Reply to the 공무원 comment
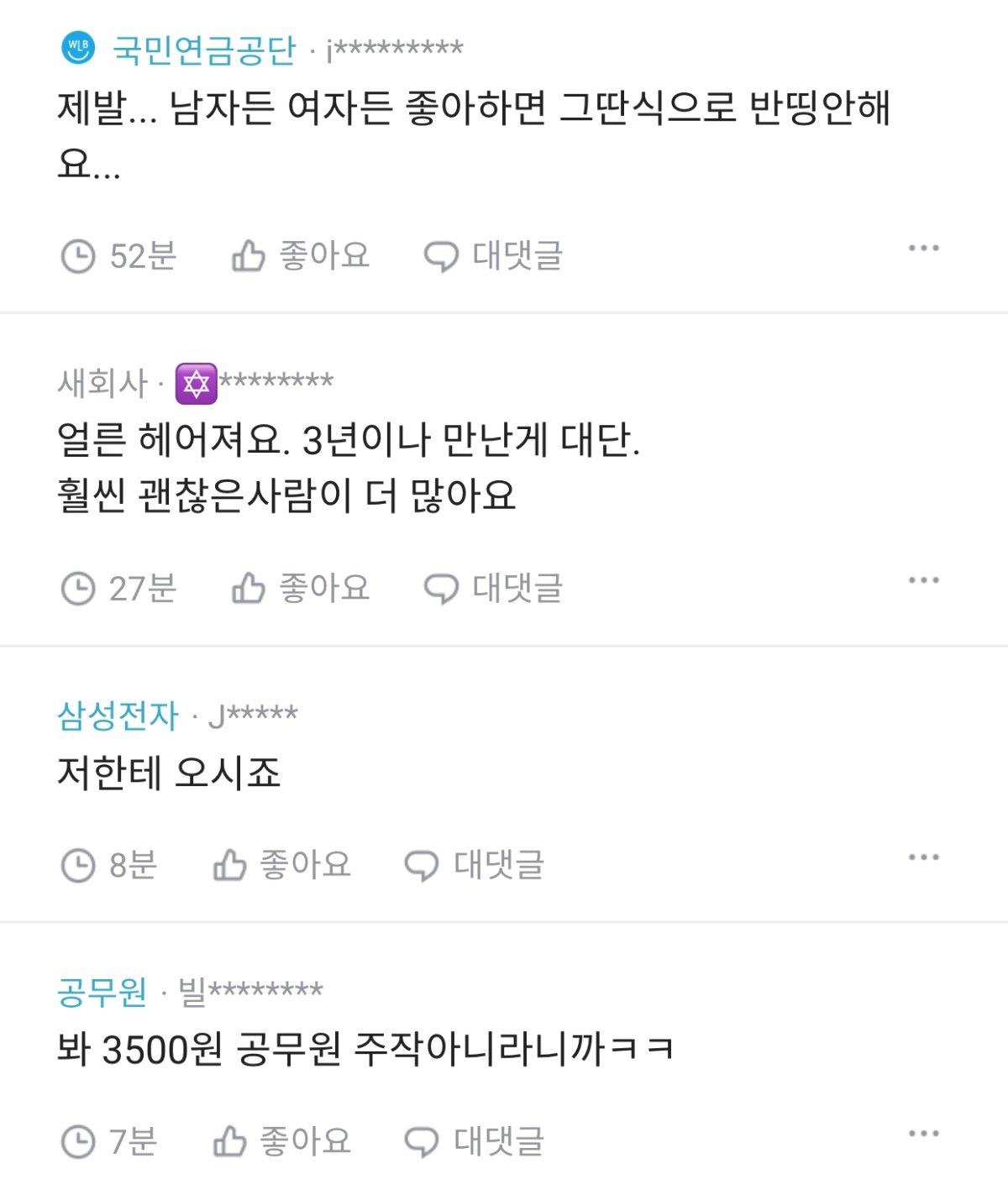Viewport: 1008px width, 1195px height. coord(475,1141)
